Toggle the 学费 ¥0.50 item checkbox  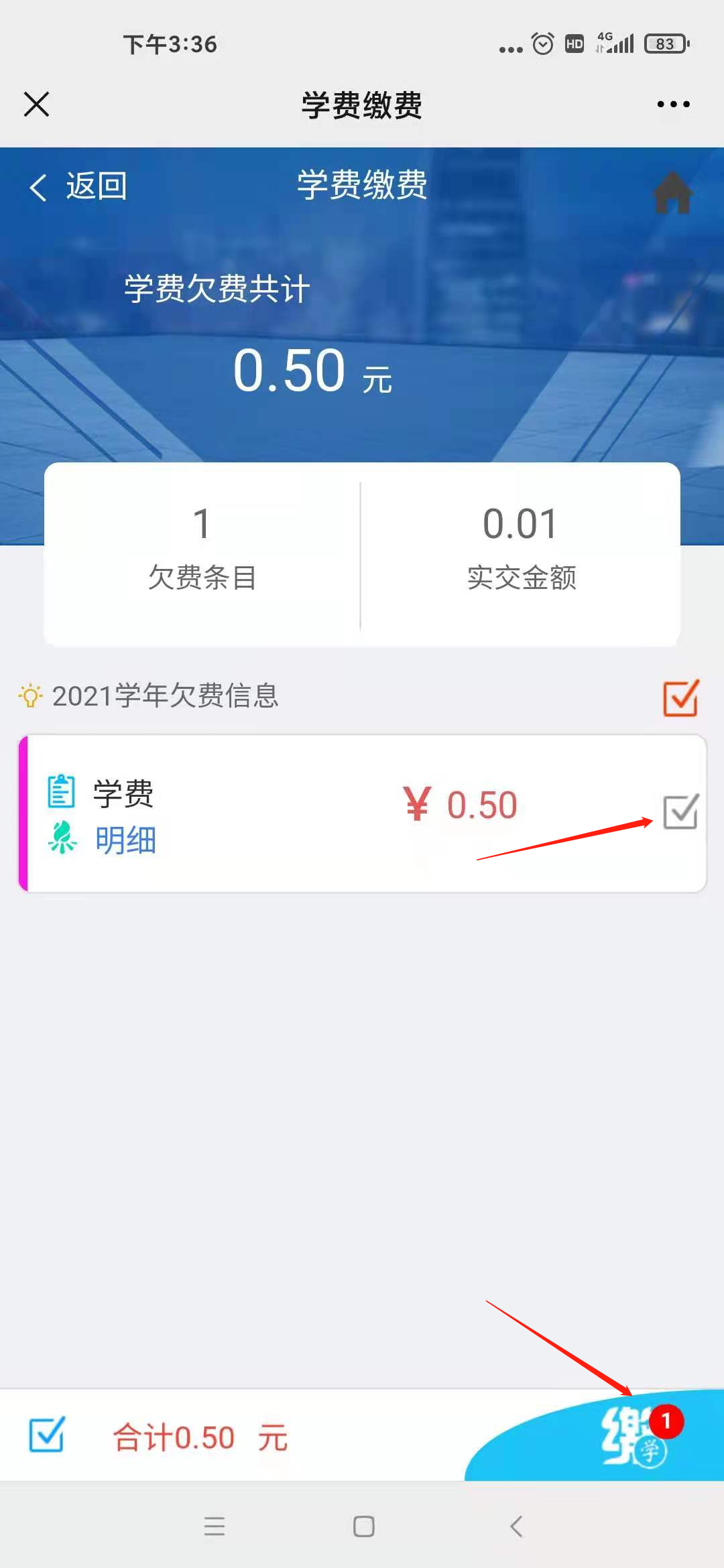tap(680, 811)
